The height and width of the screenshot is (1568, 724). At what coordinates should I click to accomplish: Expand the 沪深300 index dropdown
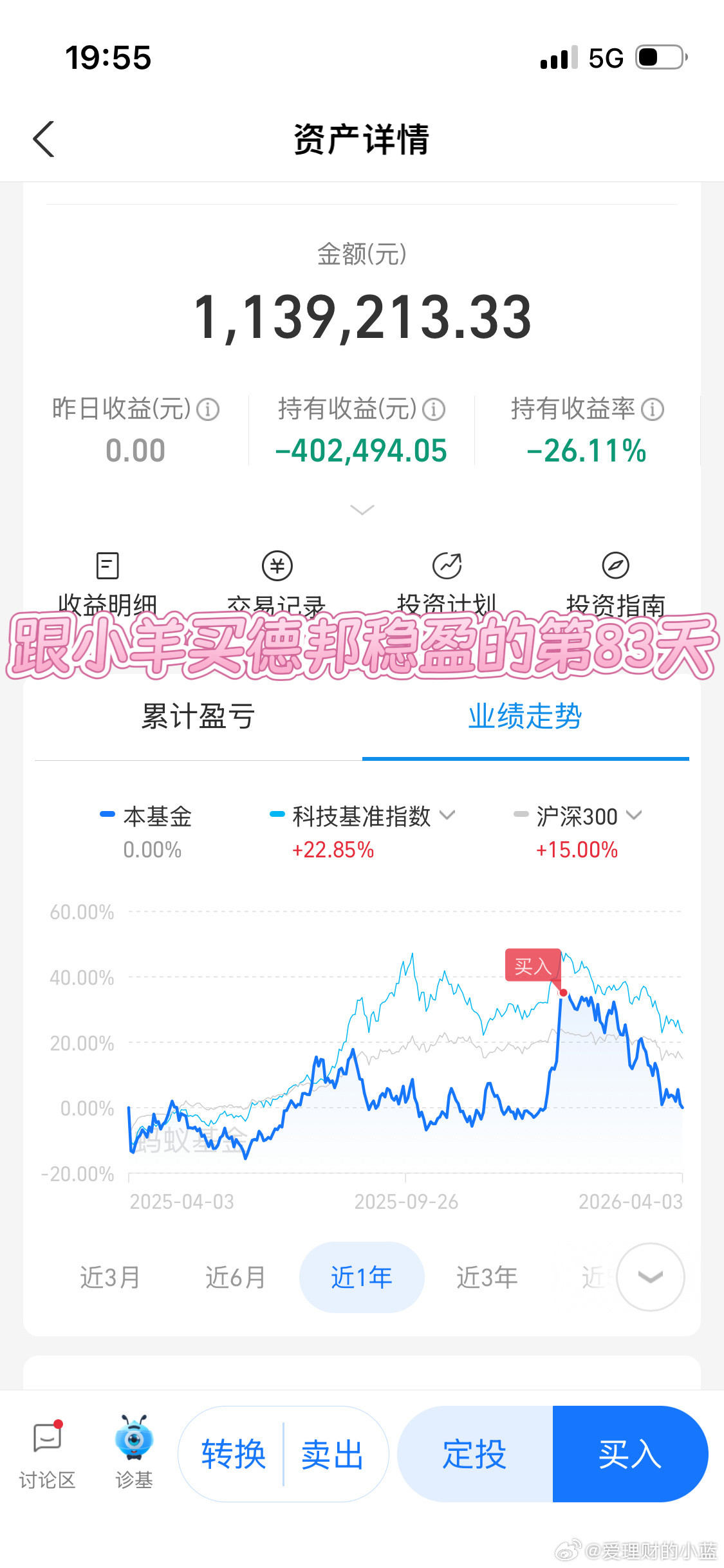(x=633, y=815)
